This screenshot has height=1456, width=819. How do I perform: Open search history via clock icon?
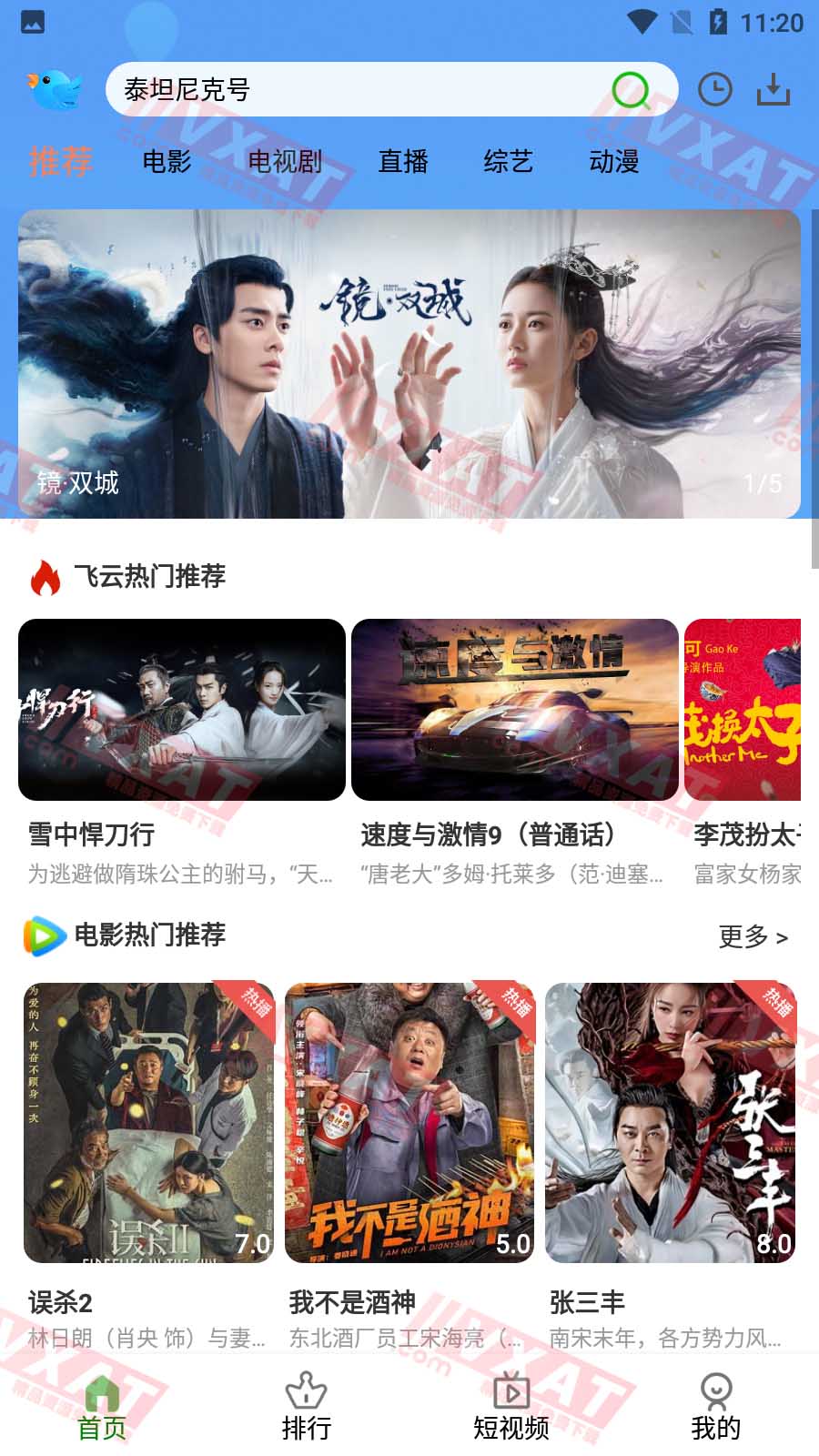coord(714,89)
